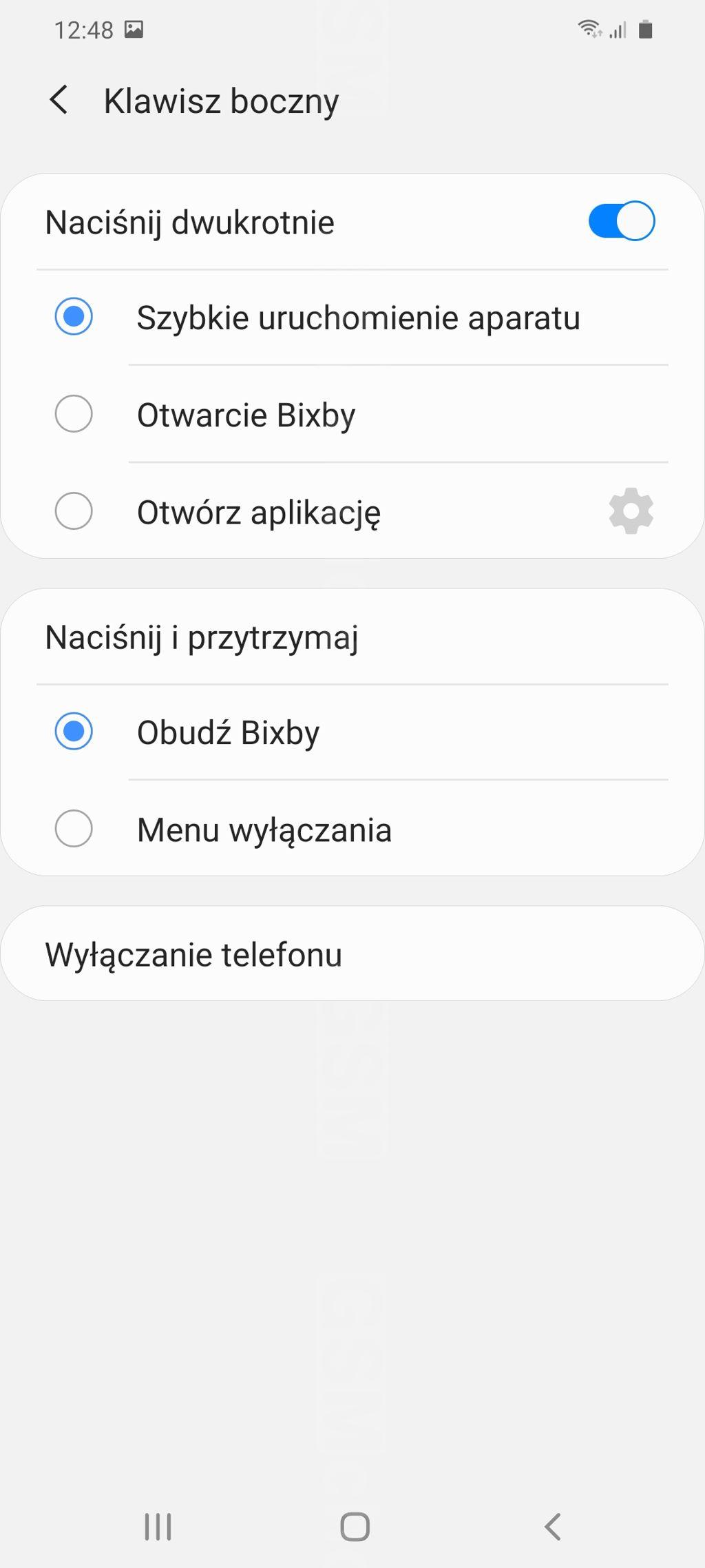Image resolution: width=705 pixels, height=1568 pixels.
Task: Choose Otwarcie Bixby for double press
Action: click(x=352, y=414)
